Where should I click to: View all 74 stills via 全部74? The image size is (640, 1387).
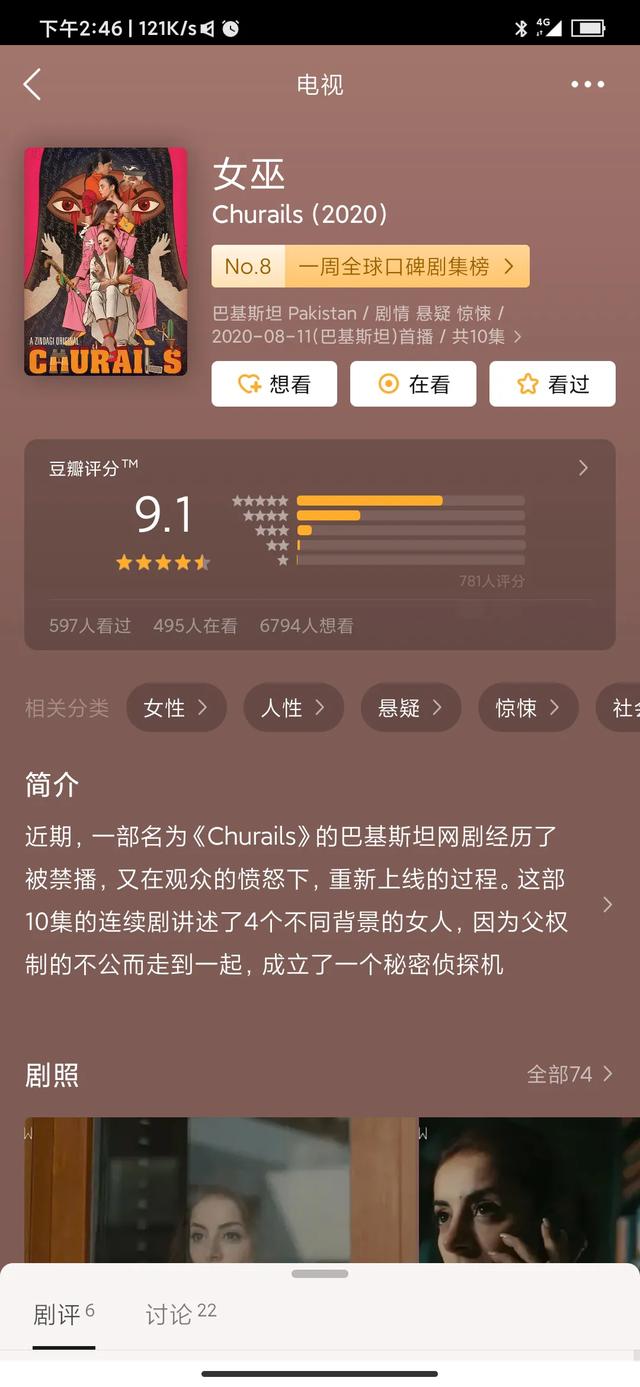click(x=569, y=1075)
